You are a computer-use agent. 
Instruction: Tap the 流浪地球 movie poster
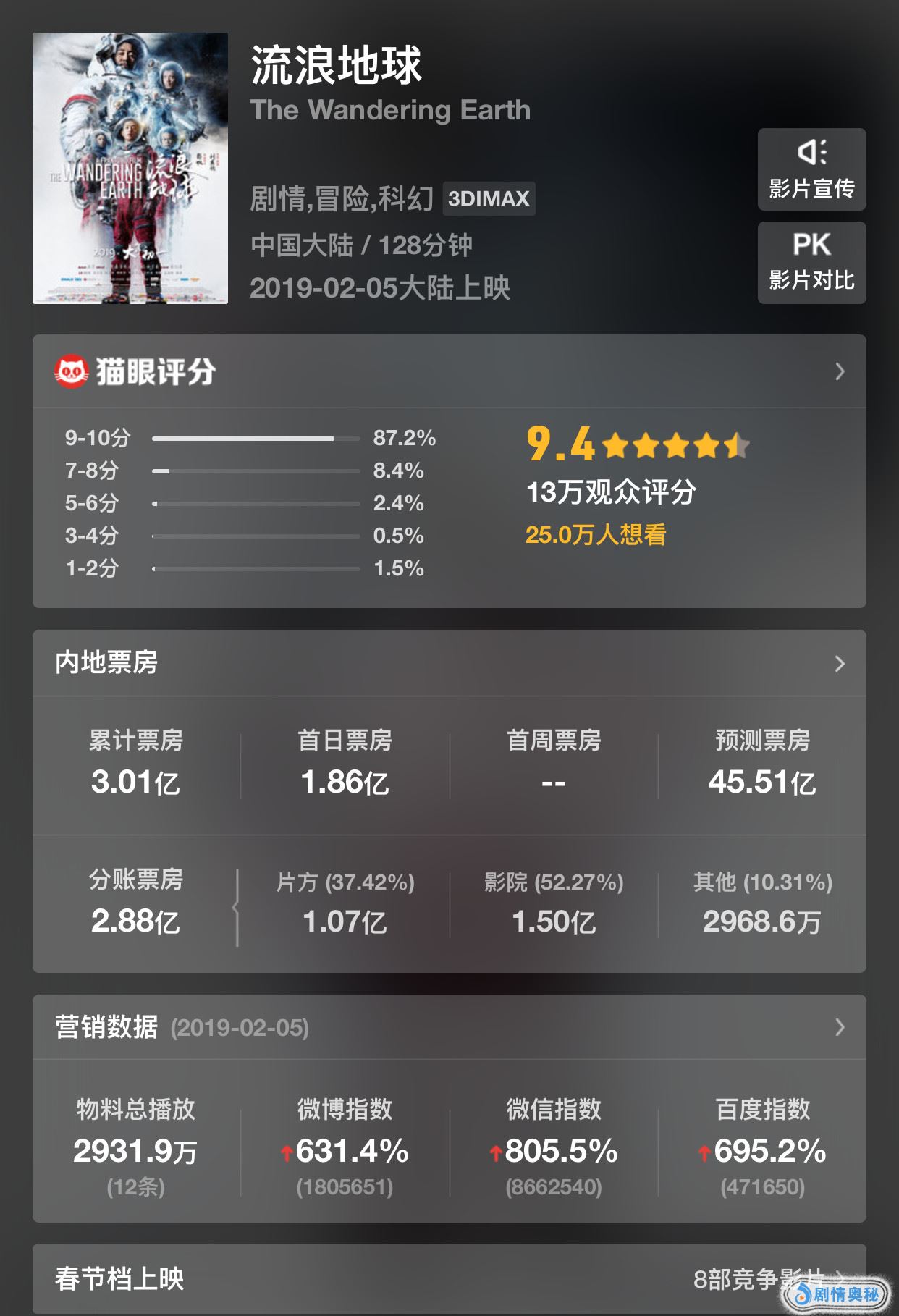130,168
